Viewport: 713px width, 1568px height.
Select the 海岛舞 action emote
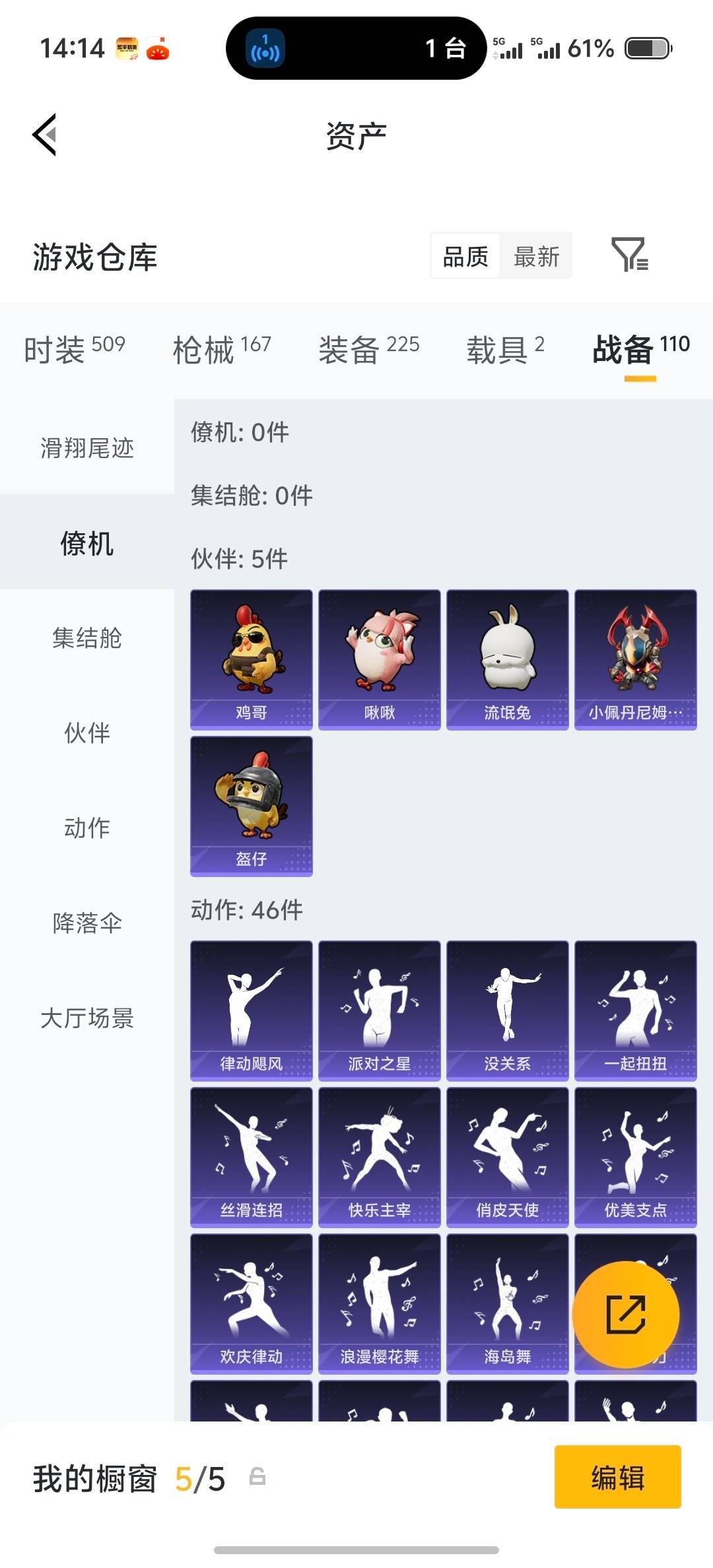click(507, 1303)
